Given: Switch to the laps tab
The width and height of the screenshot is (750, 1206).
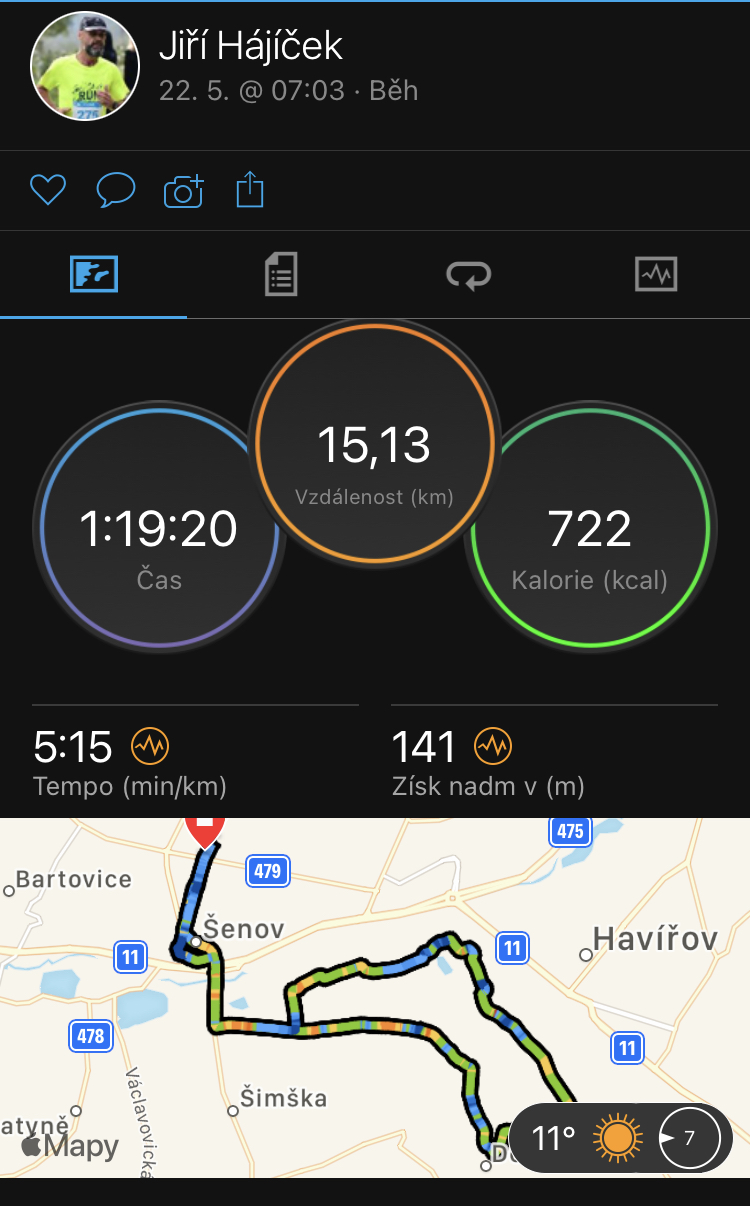Looking at the screenshot, I should pyautogui.click(x=469, y=274).
